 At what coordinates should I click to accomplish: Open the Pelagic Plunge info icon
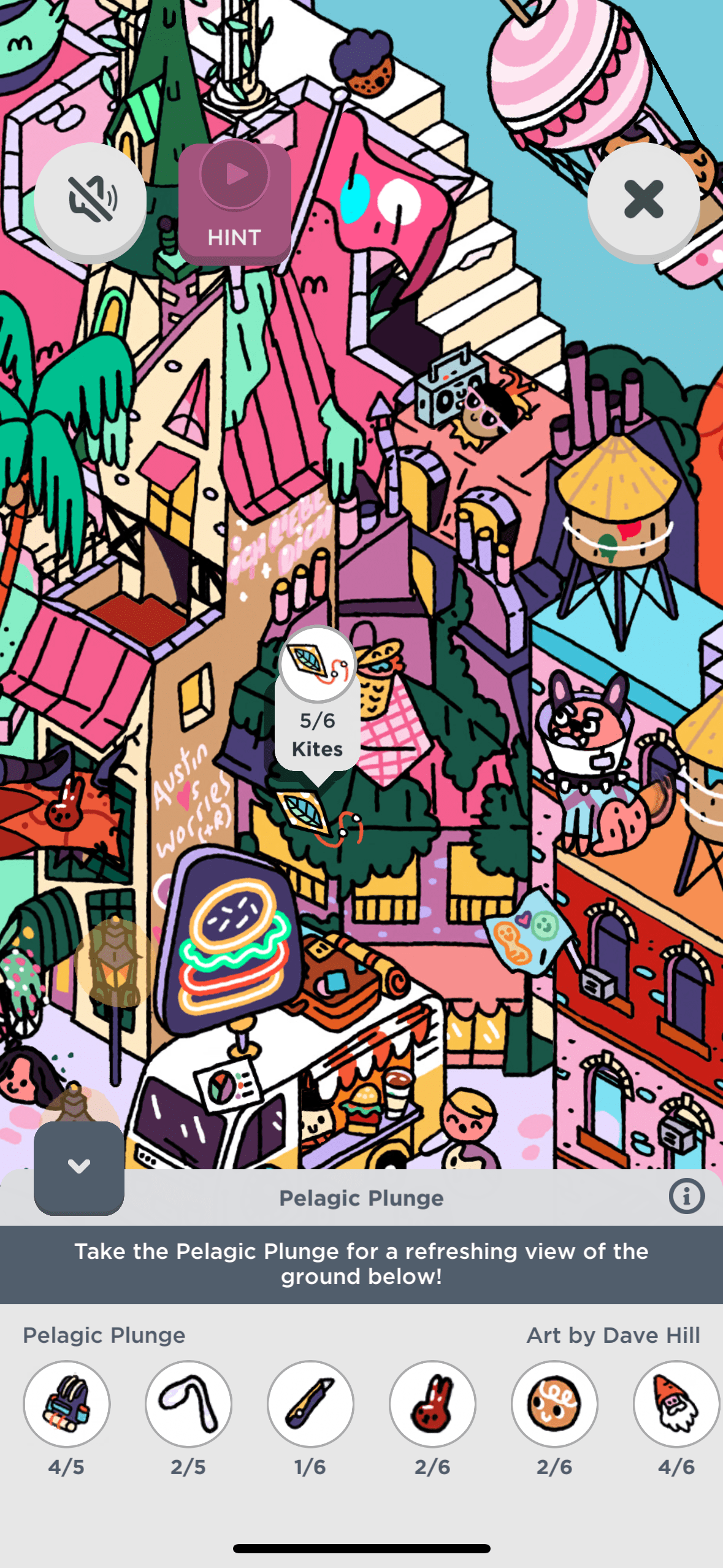tap(686, 1196)
